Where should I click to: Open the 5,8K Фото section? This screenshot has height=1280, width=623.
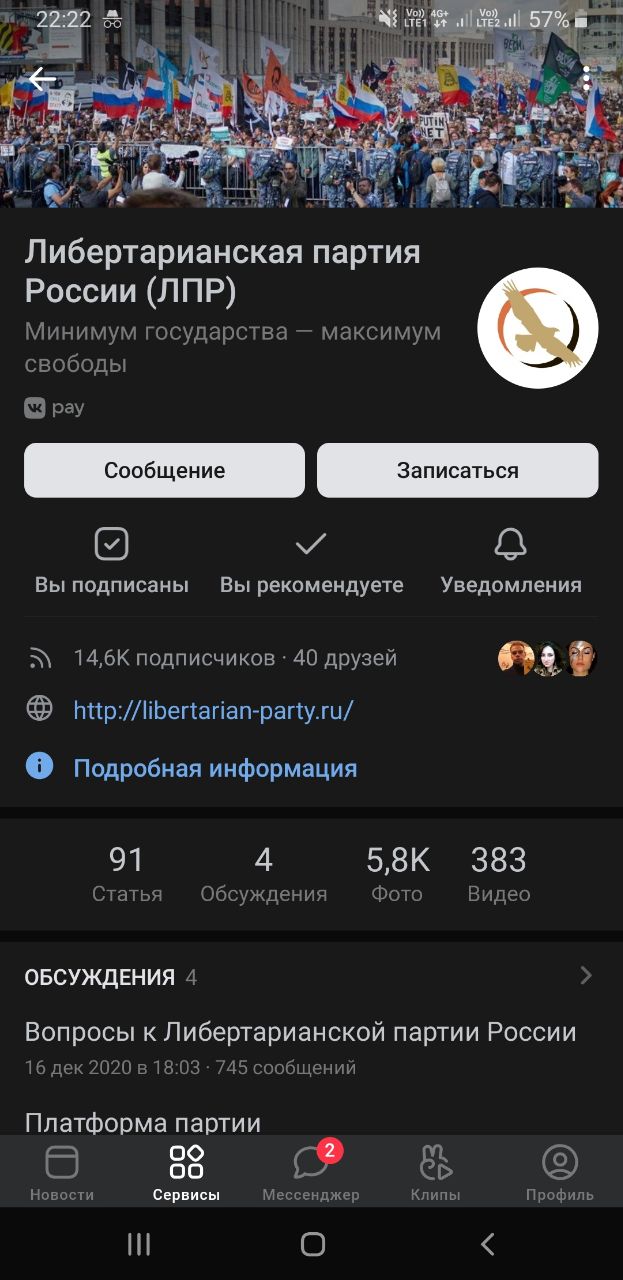(x=397, y=873)
